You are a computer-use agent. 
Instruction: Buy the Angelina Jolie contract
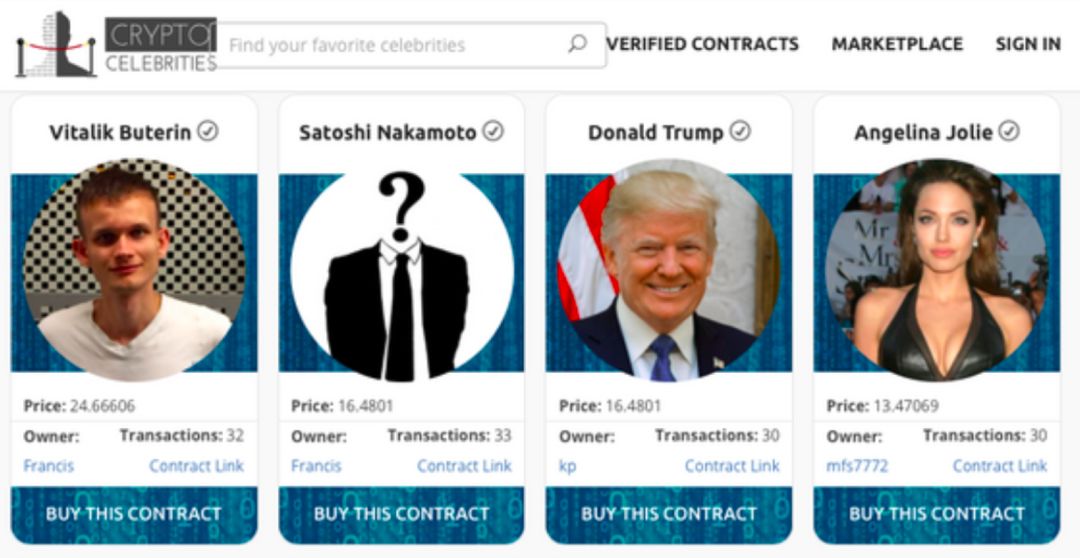click(x=937, y=514)
